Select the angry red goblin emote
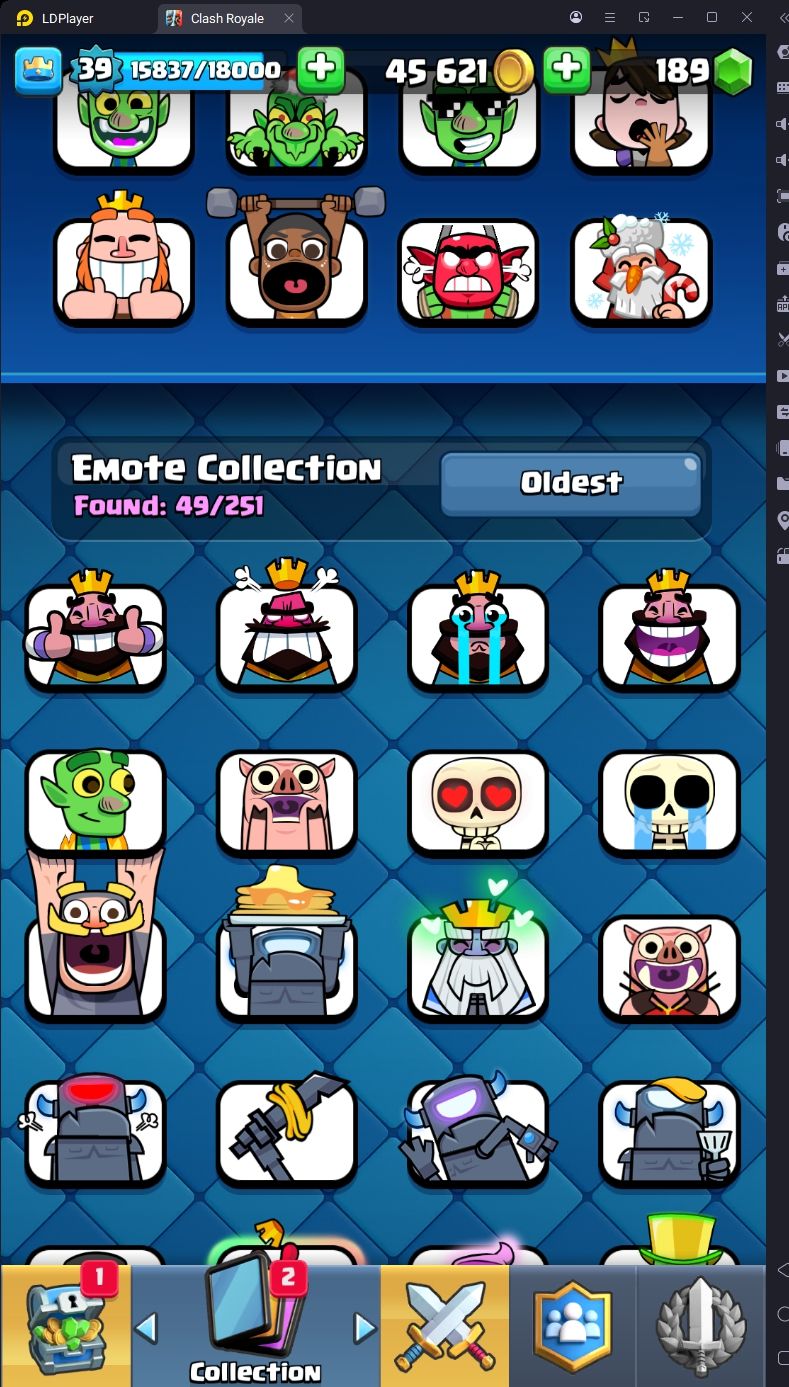The height and width of the screenshot is (1387, 789). 468,270
